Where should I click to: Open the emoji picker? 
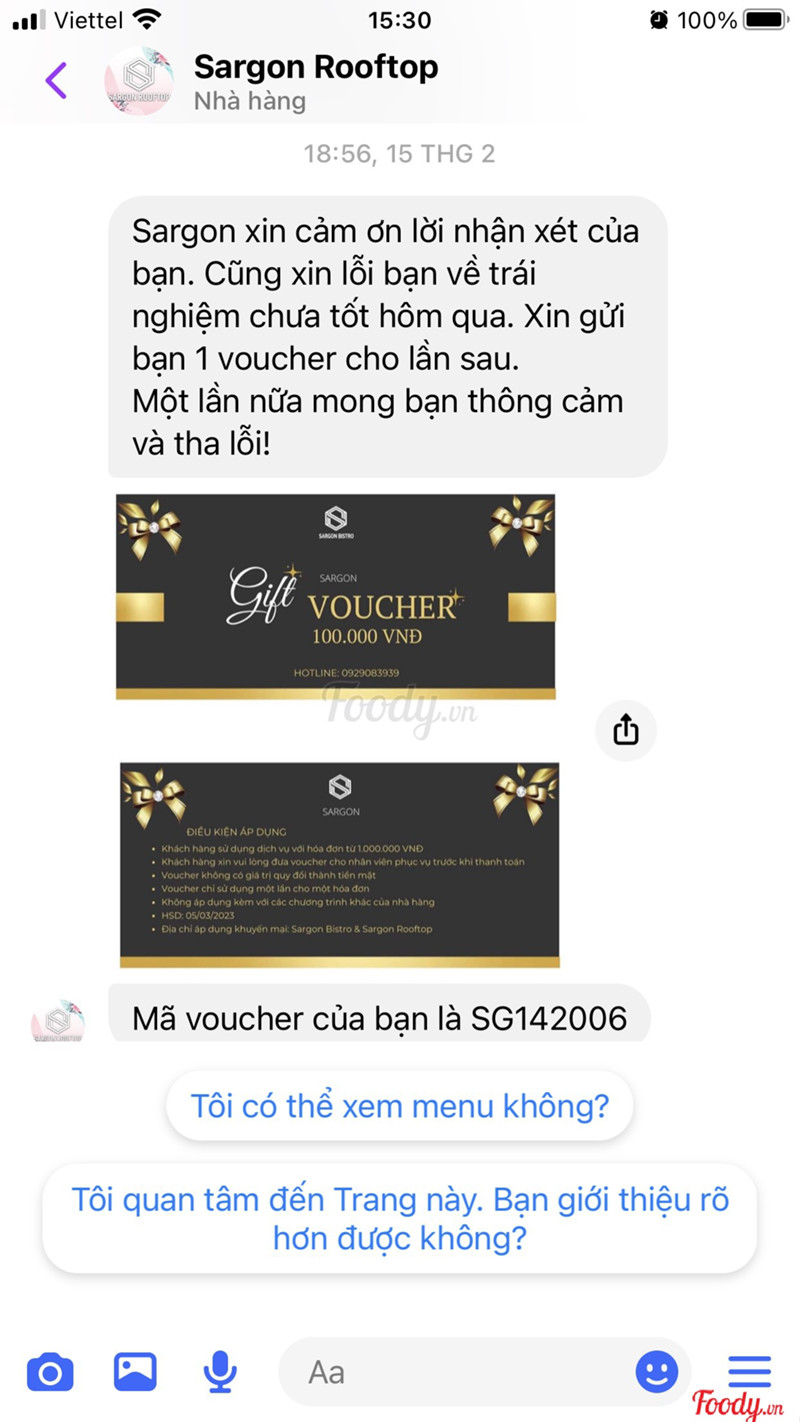point(657,1372)
